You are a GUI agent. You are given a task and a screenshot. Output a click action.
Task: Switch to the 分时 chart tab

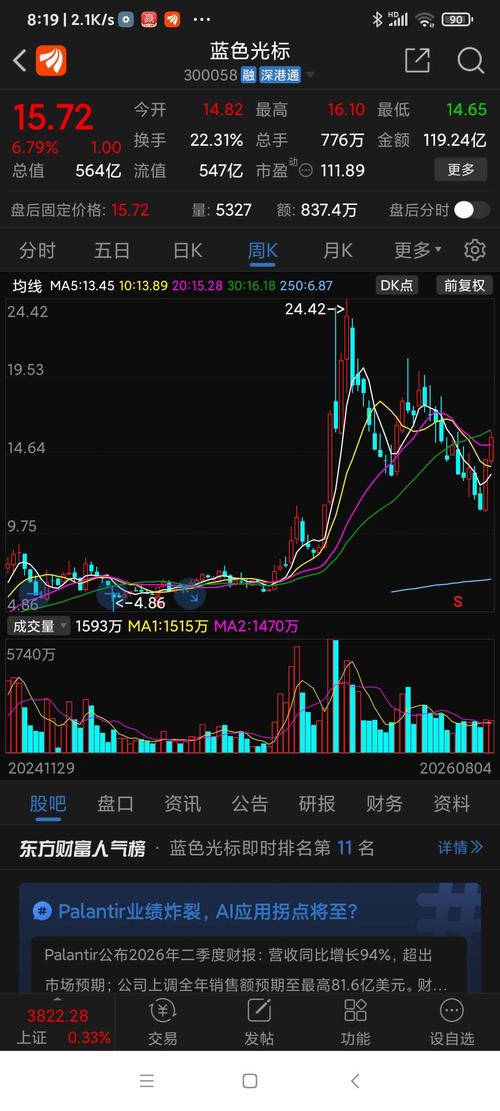[x=38, y=250]
